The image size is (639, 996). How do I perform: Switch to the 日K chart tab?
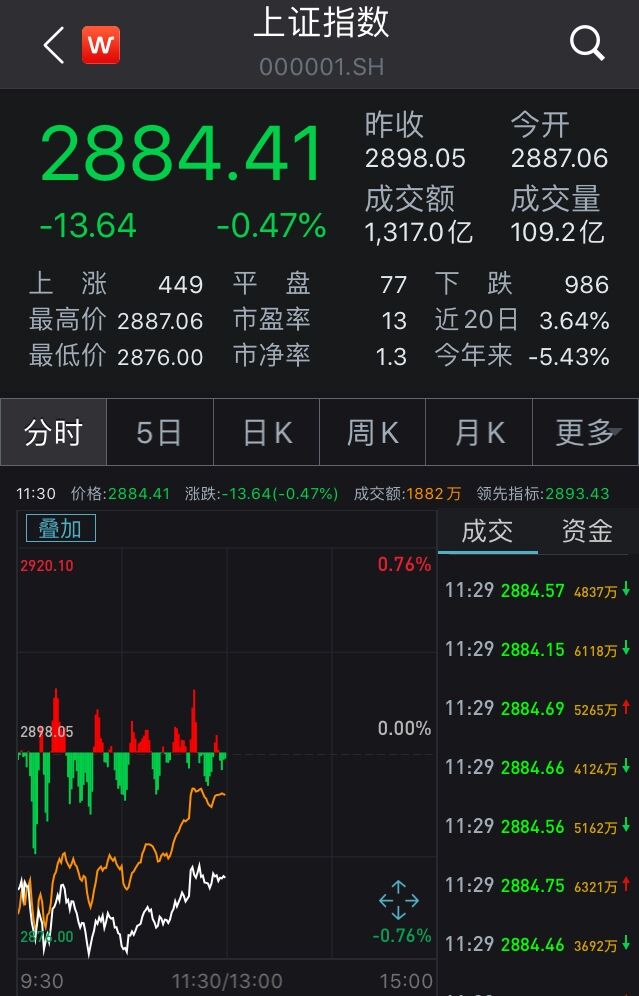click(267, 432)
